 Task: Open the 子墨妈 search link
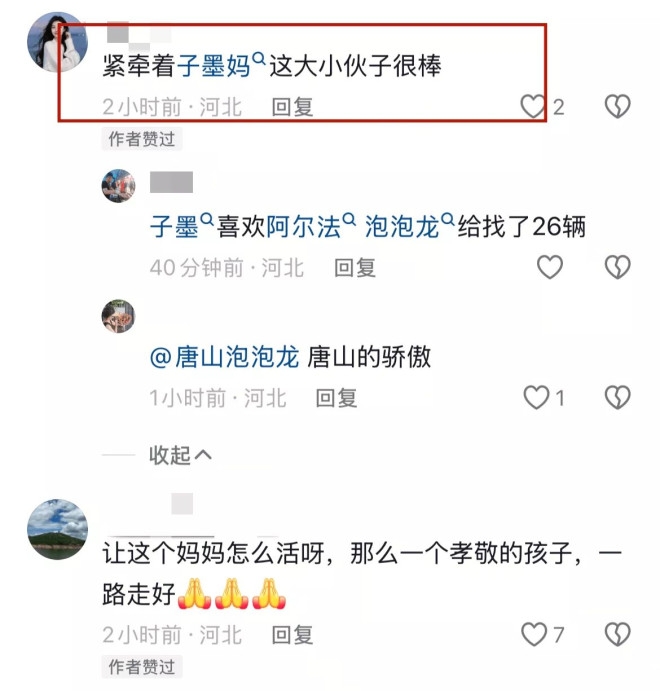coord(215,67)
